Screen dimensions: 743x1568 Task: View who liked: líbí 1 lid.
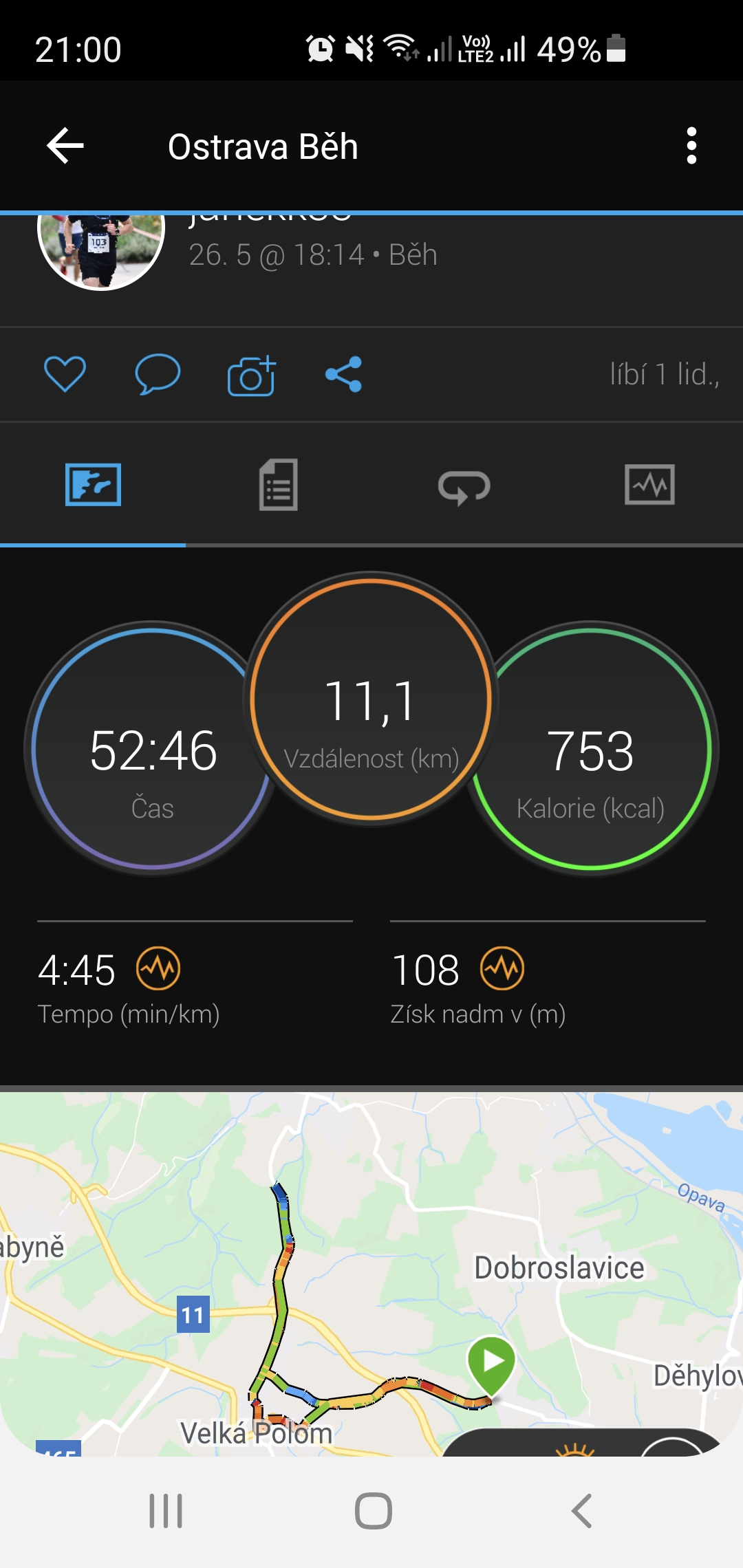pyautogui.click(x=665, y=375)
